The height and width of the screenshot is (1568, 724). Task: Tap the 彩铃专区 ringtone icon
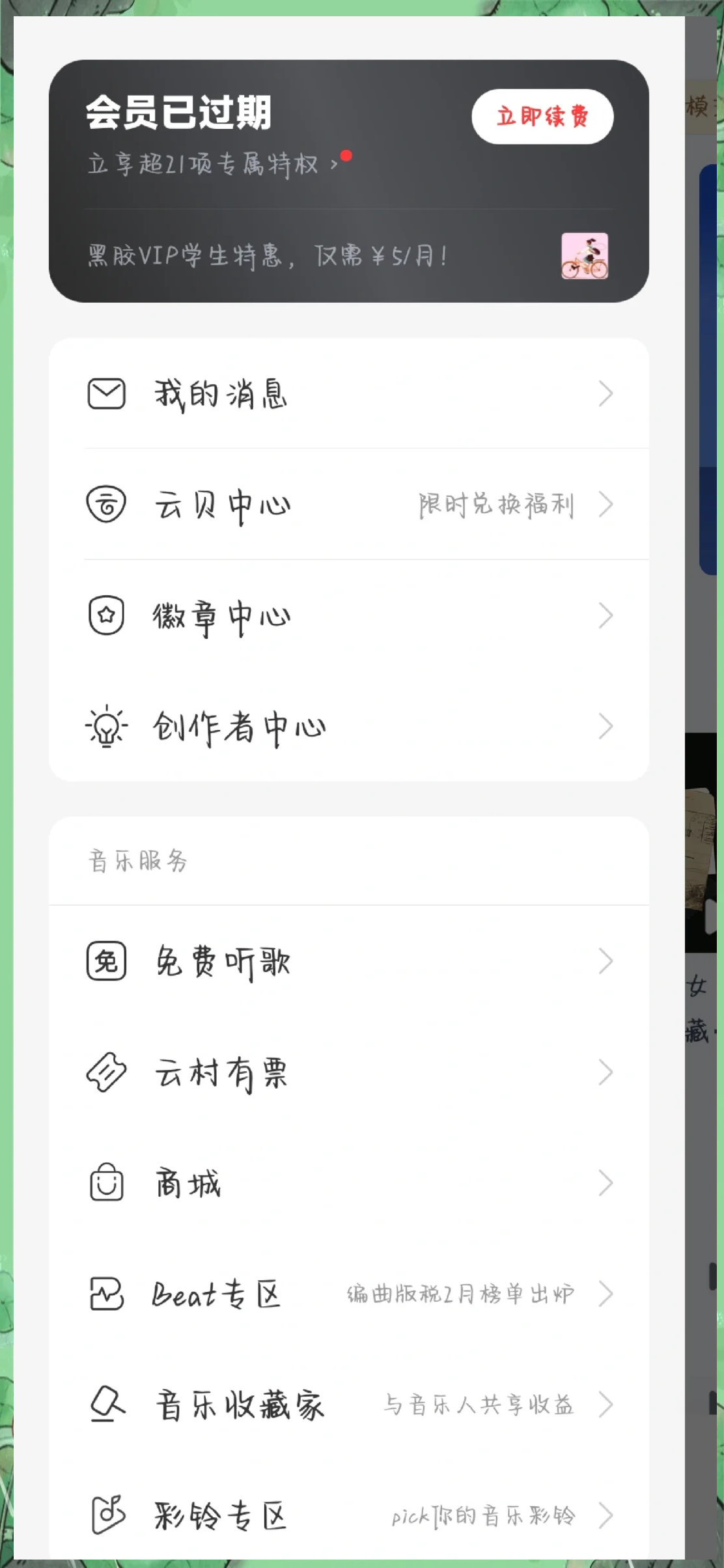pos(106,1516)
